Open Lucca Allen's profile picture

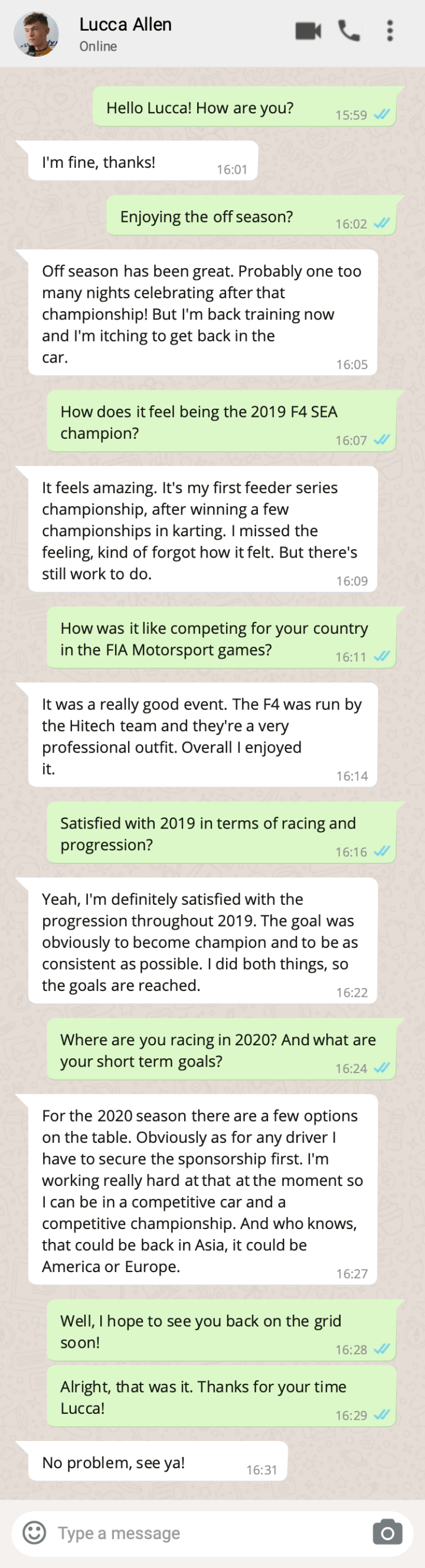(37, 34)
